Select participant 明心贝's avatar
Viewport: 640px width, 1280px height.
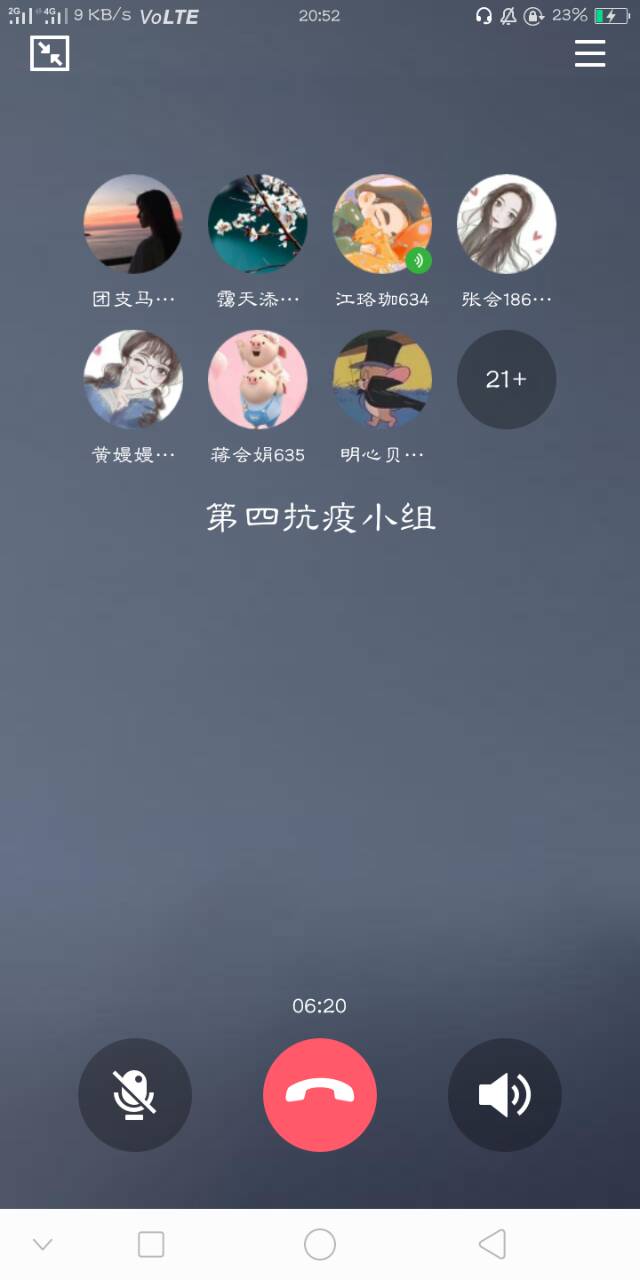[x=382, y=379]
